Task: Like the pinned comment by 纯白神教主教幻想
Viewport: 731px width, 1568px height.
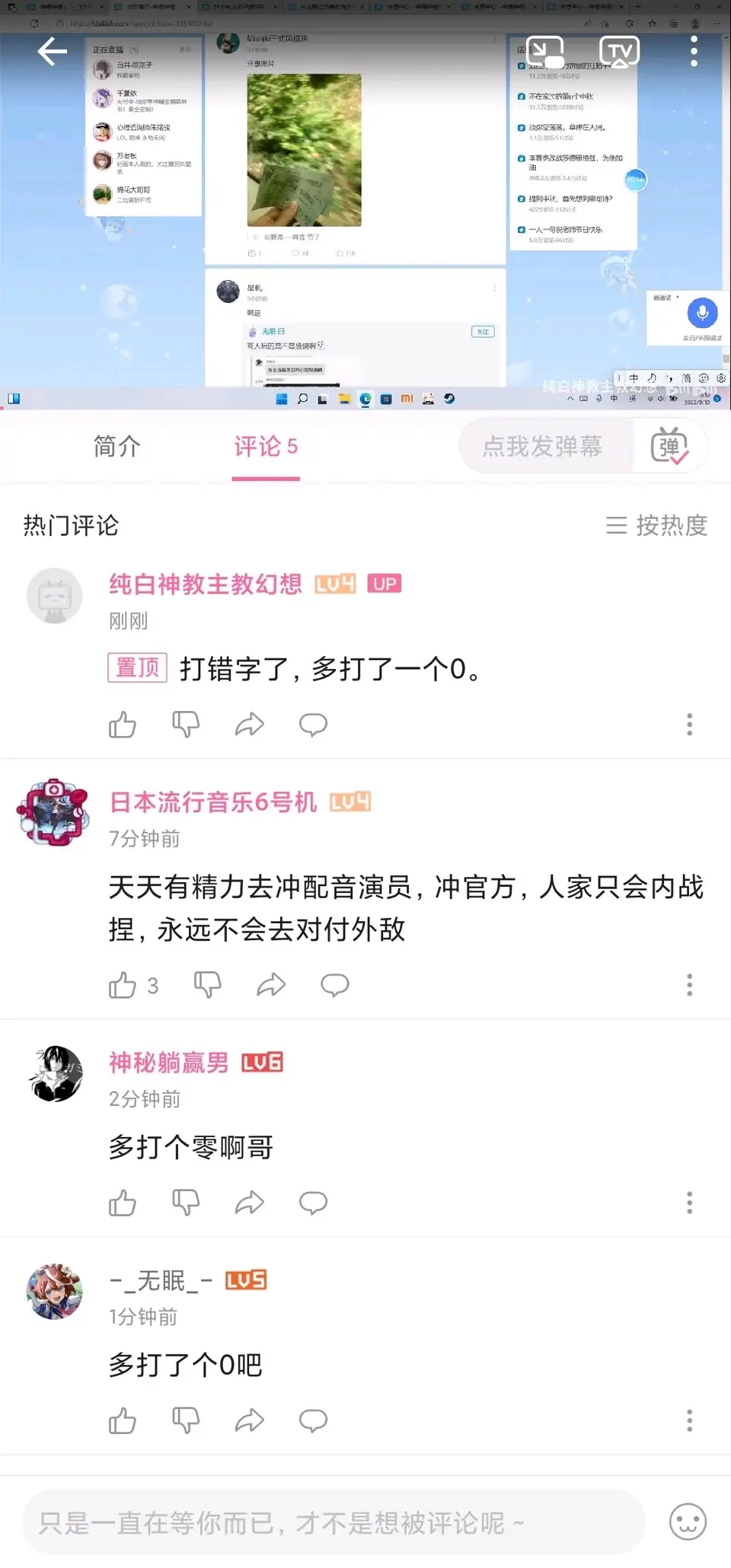Action: (122, 725)
